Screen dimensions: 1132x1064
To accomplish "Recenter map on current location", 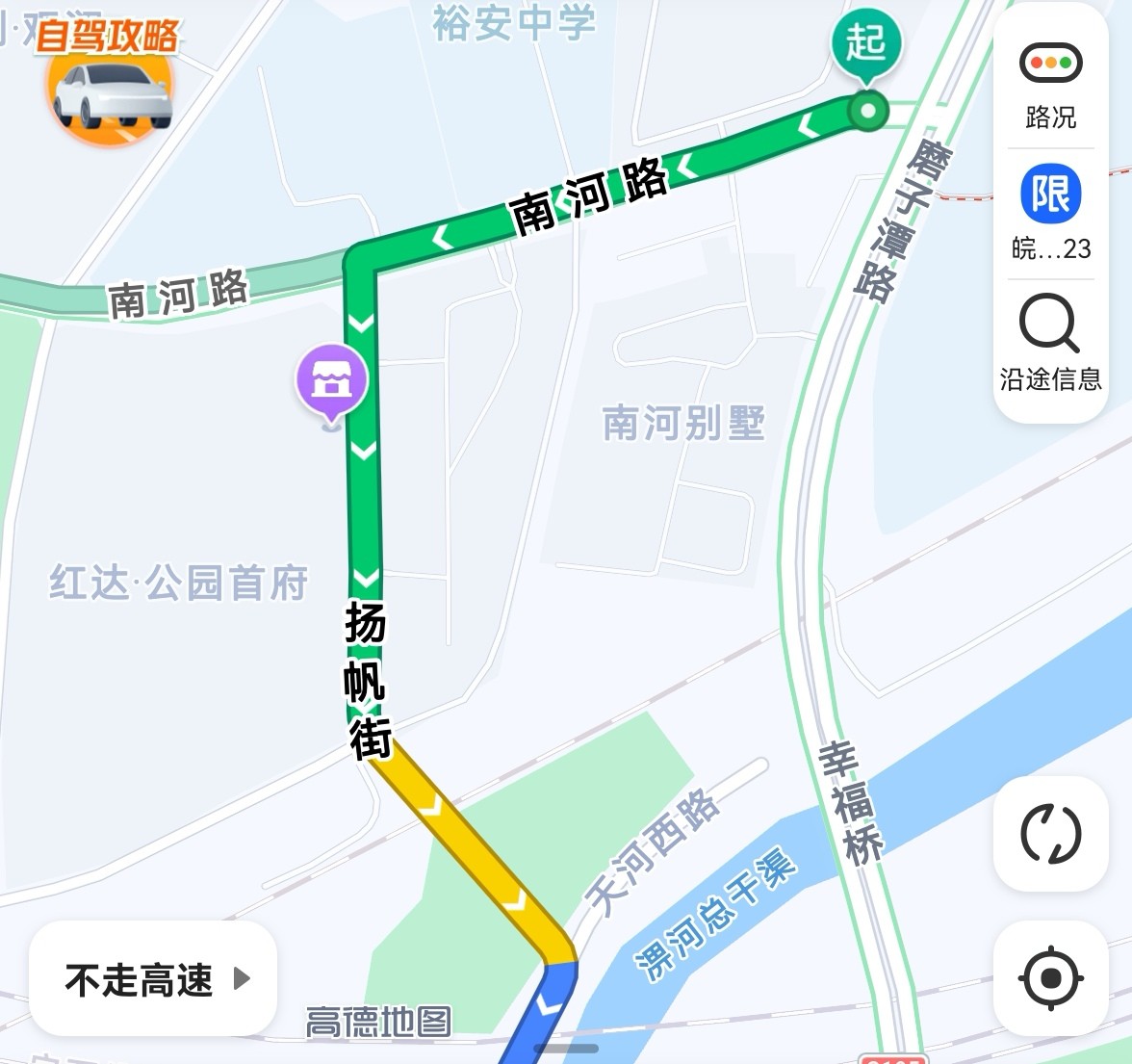I will coord(1050,978).
